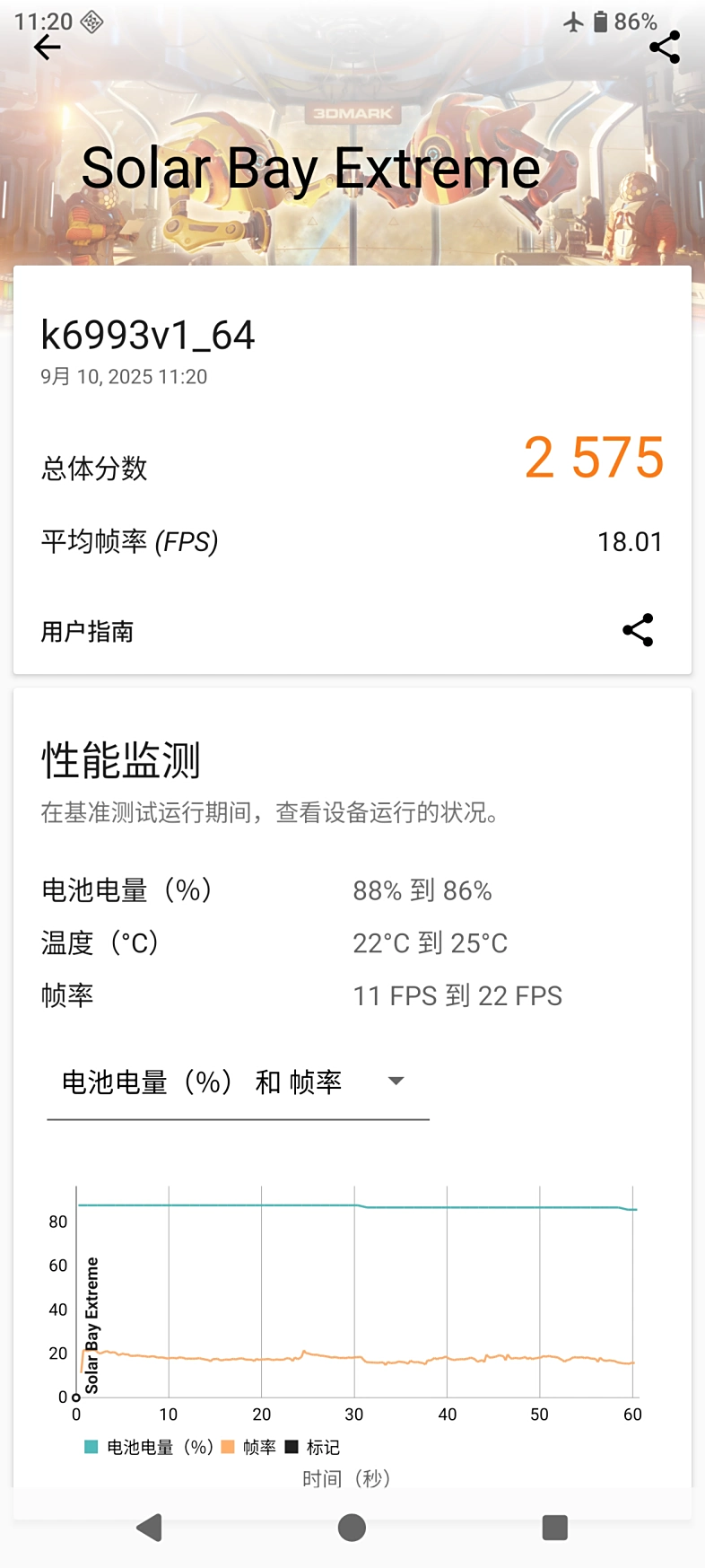This screenshot has width=705, height=1568.
Task: Expand the 电池电量 和 帧率 chart dropdown
Action: pyautogui.click(x=238, y=1082)
